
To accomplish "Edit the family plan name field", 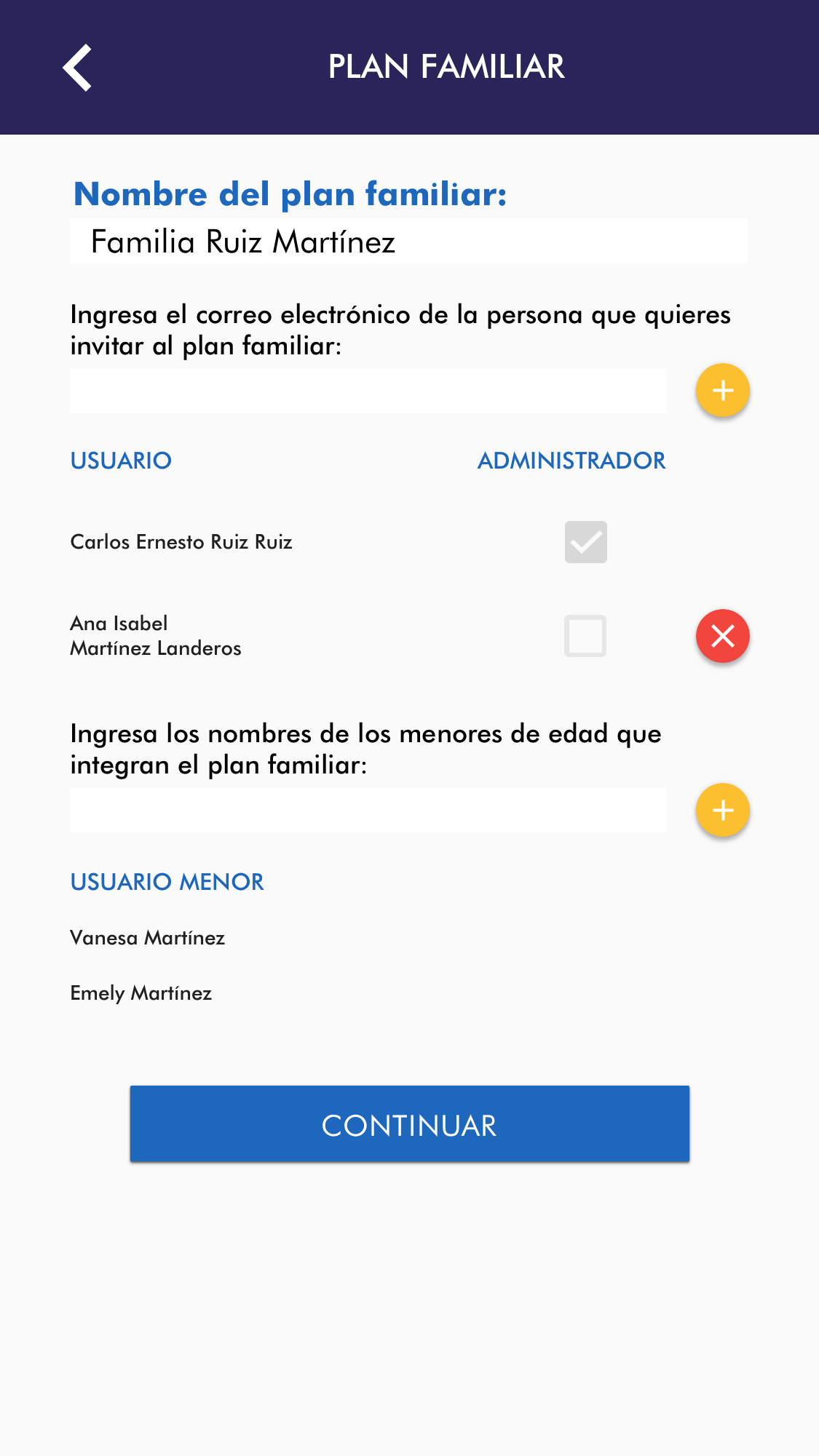I will tap(408, 242).
